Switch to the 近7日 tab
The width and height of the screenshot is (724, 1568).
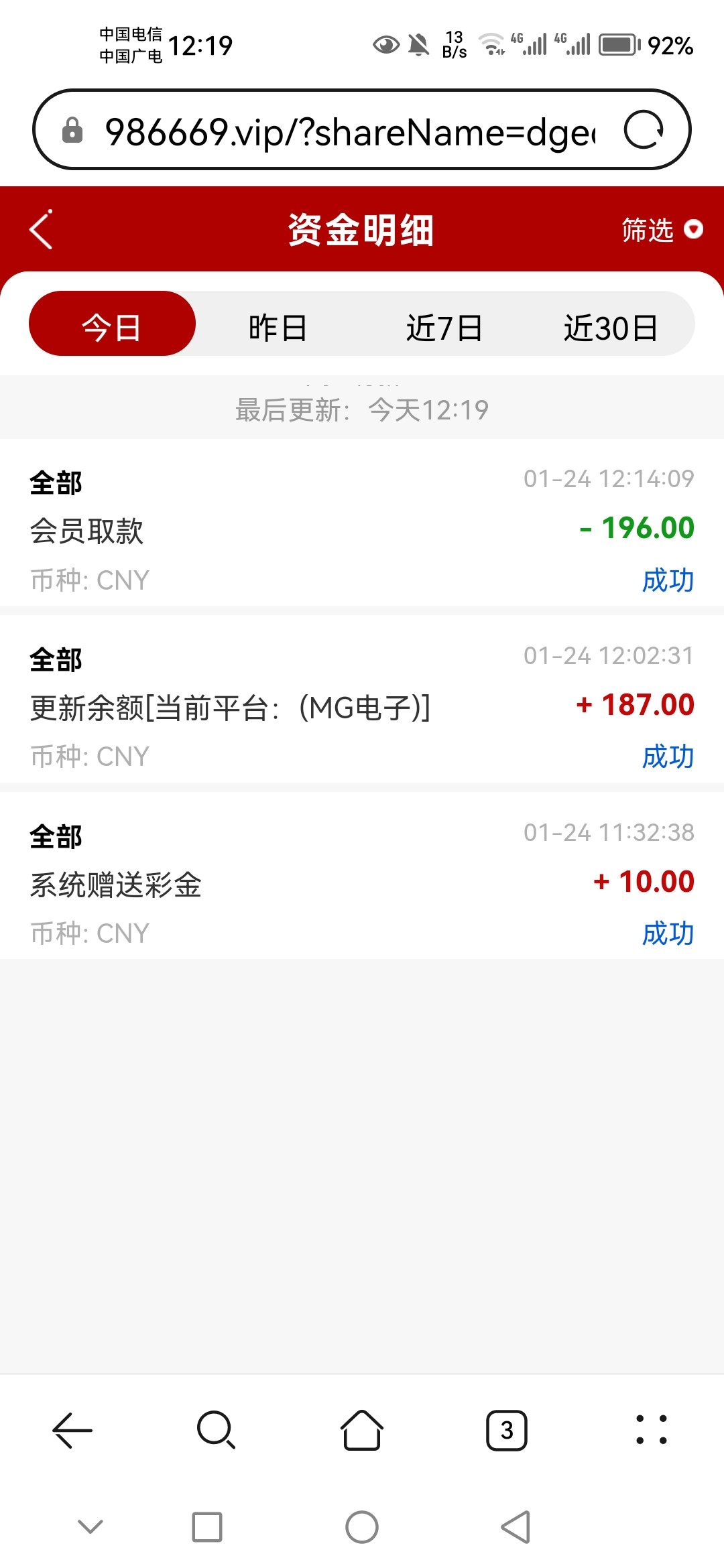(446, 326)
